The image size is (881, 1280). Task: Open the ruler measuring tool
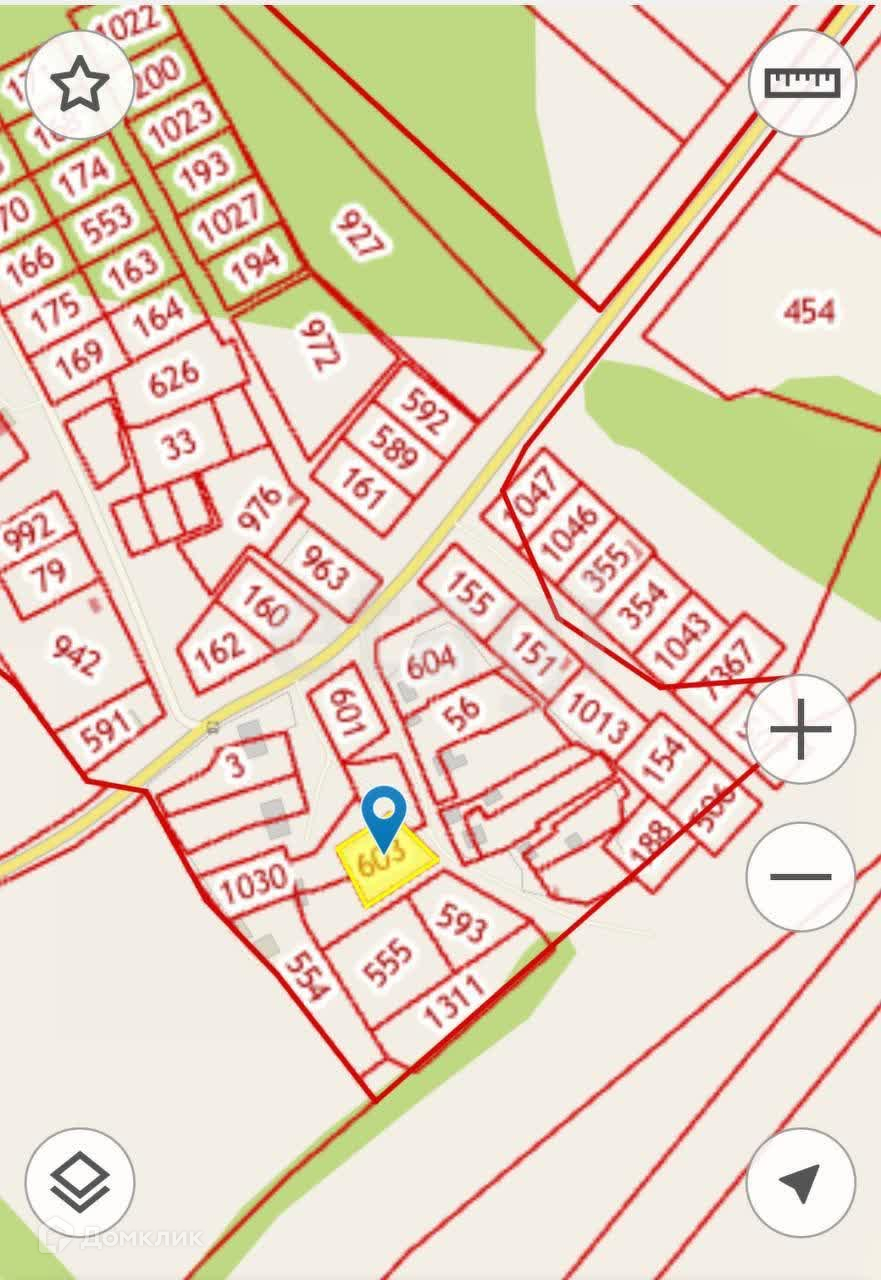pyautogui.click(x=802, y=83)
